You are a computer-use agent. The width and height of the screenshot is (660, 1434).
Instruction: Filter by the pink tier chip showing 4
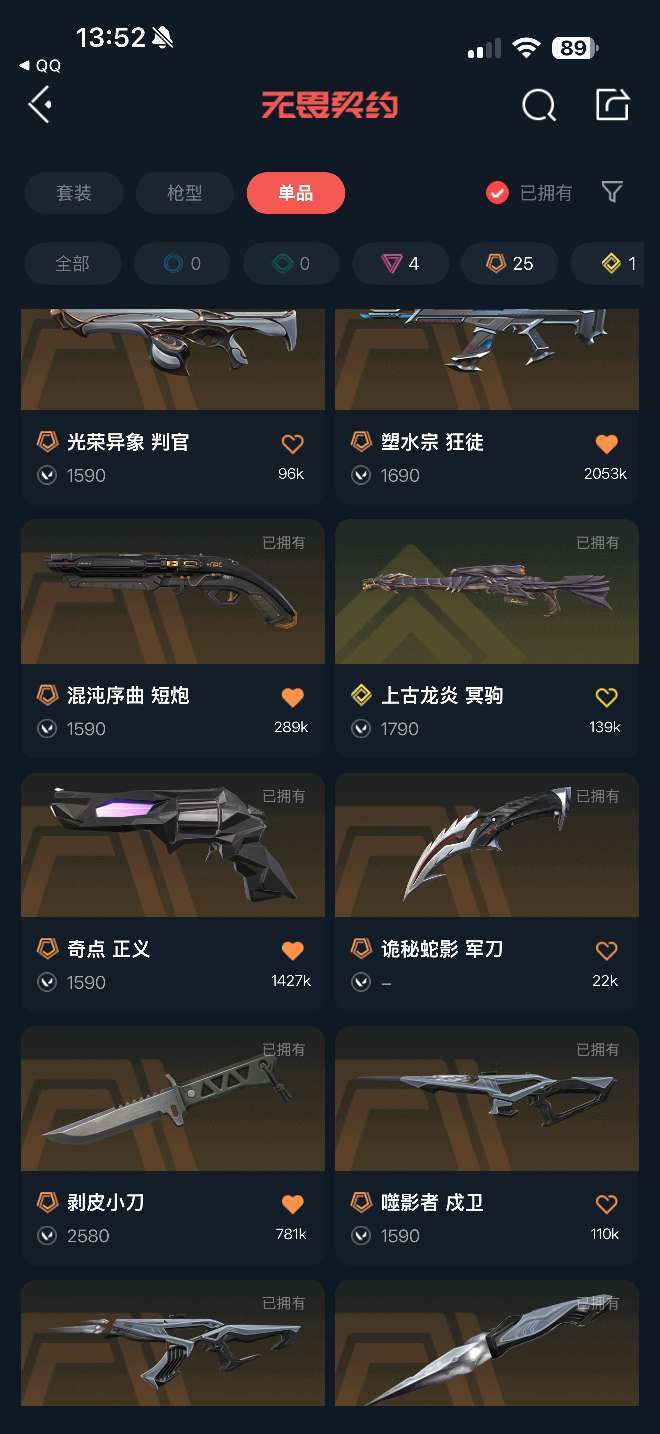click(x=400, y=263)
